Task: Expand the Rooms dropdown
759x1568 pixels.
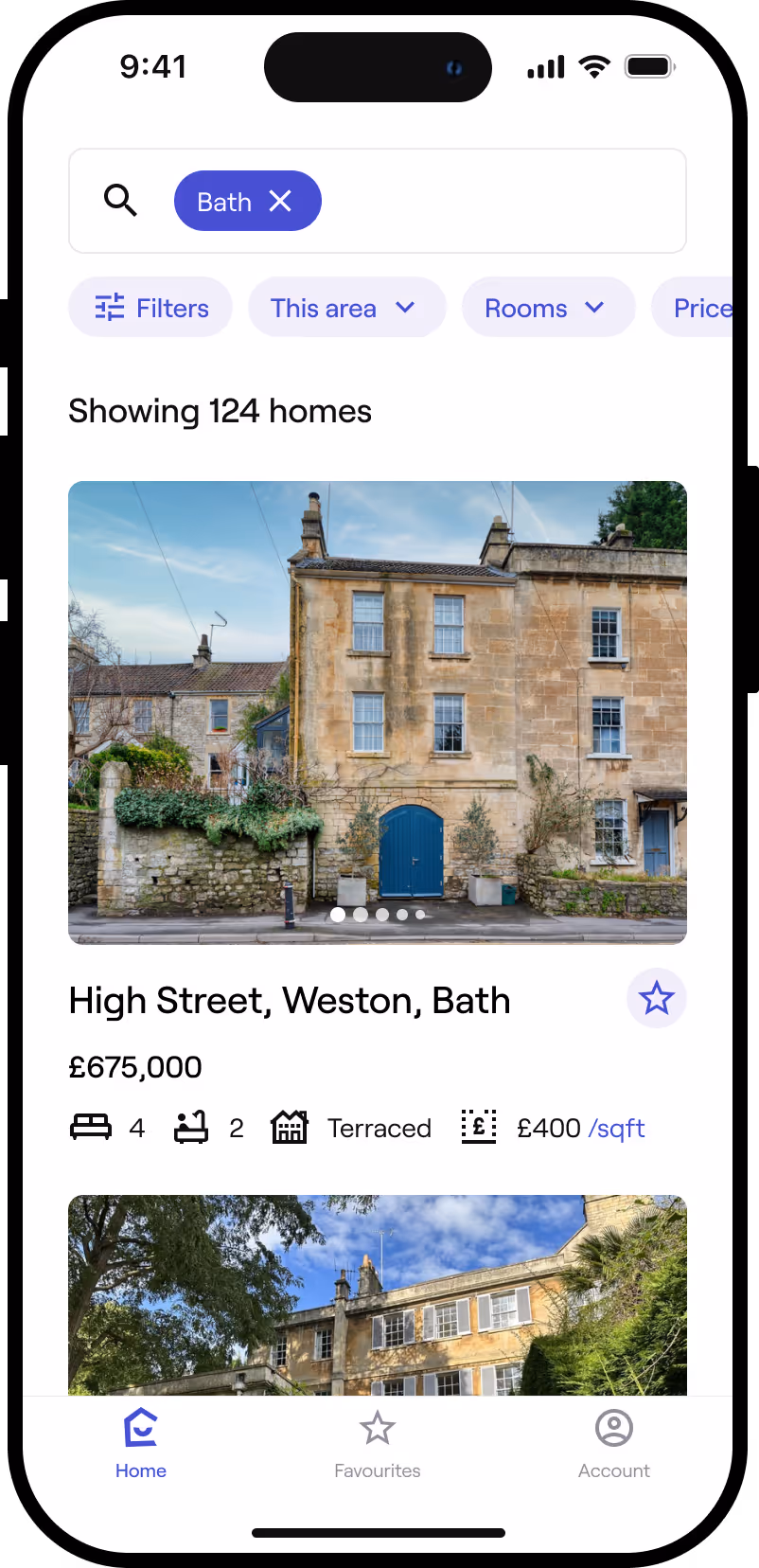Action: [x=546, y=308]
